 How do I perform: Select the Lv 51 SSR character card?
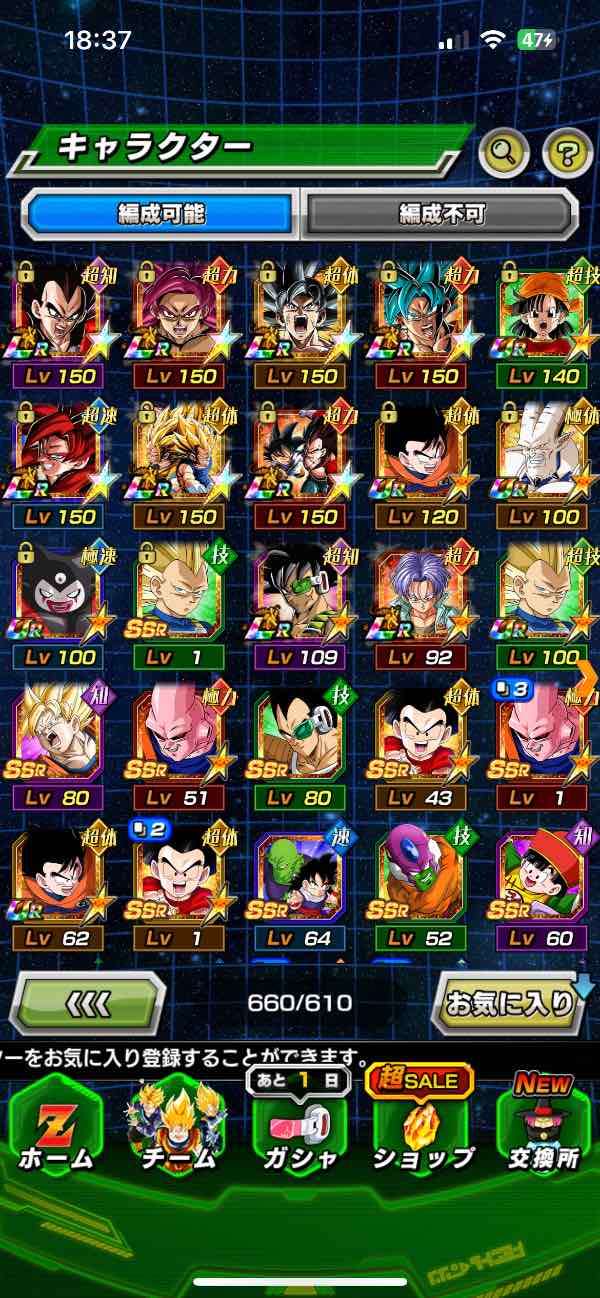179,745
